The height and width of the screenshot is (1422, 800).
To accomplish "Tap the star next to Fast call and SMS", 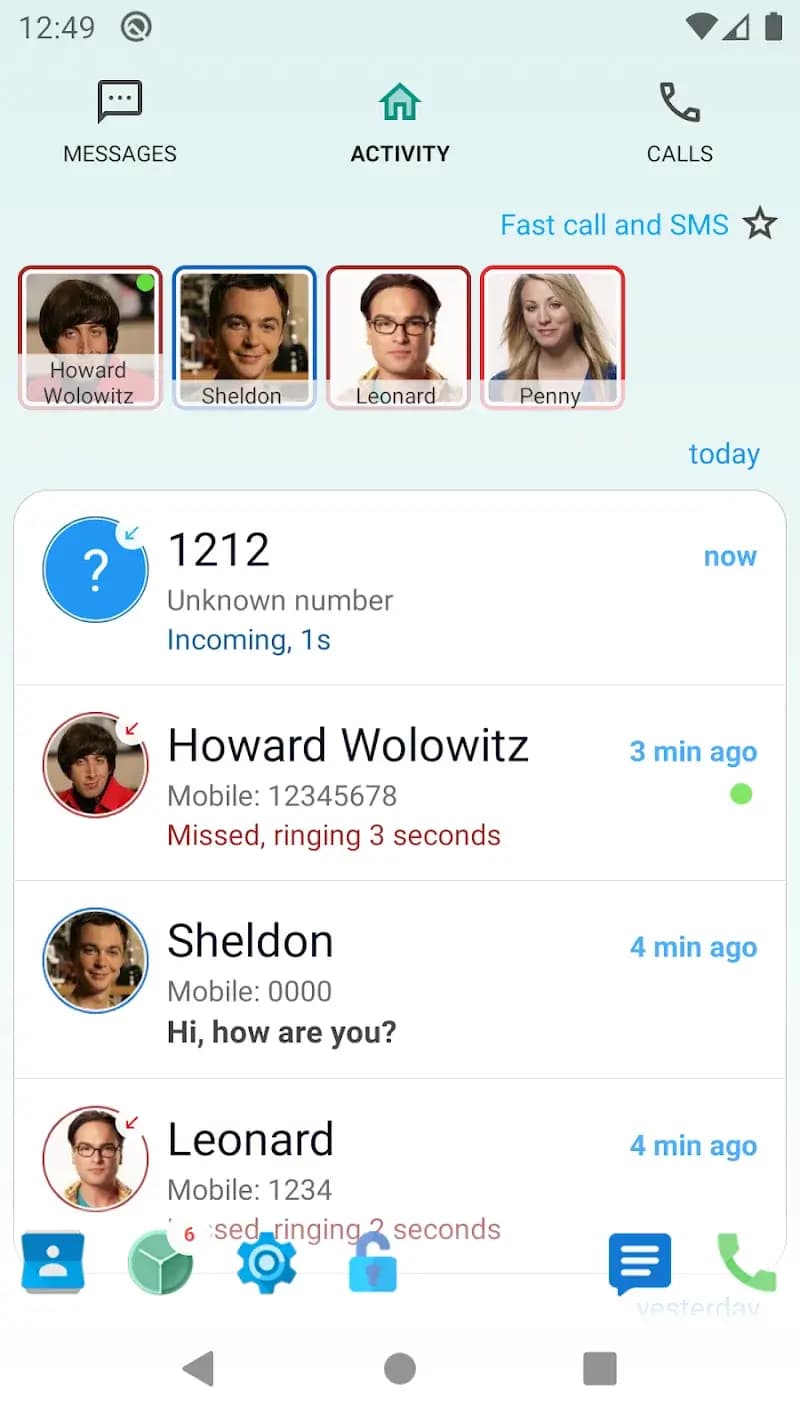I will click(760, 224).
